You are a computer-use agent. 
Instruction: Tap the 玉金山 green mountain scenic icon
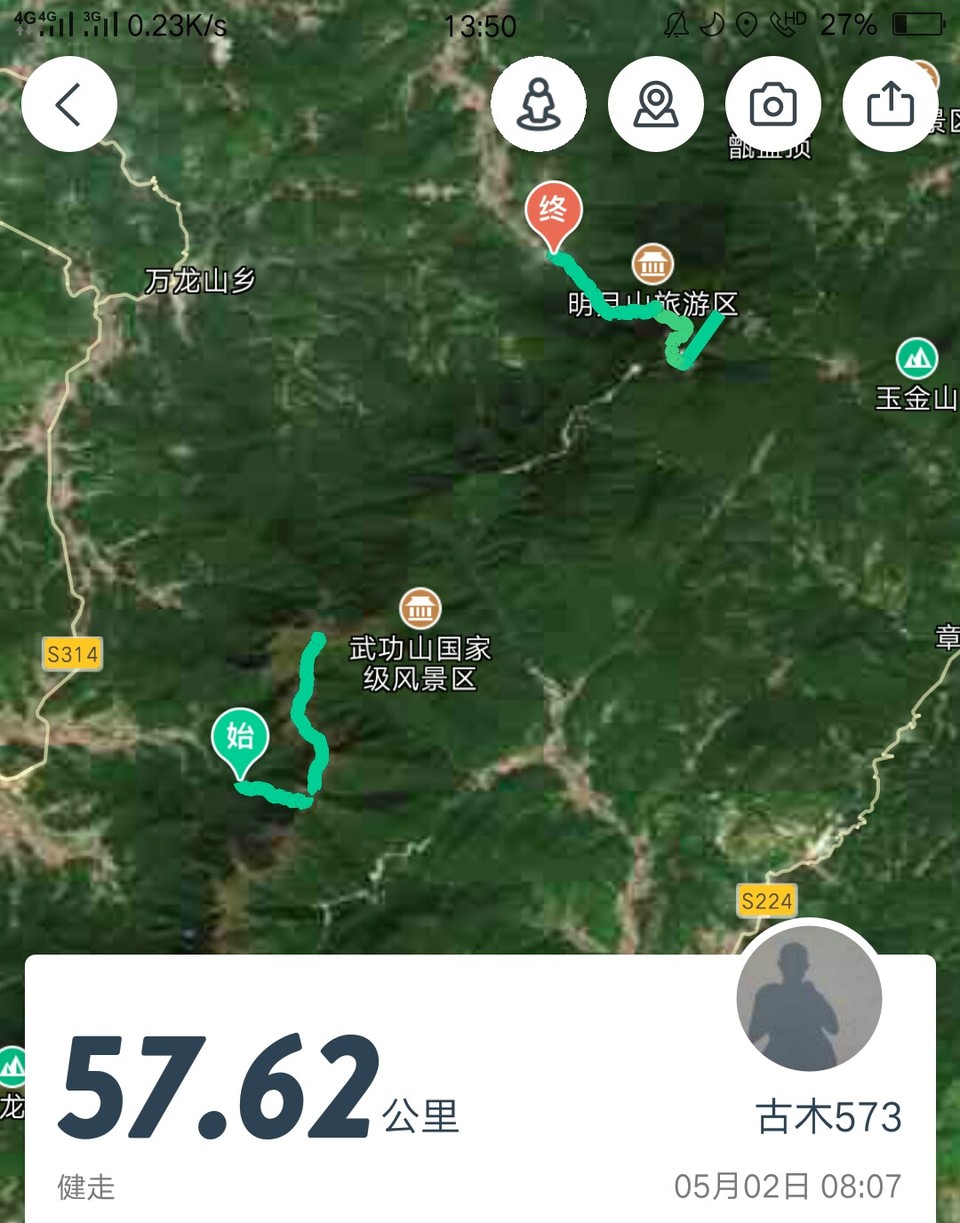(x=916, y=355)
